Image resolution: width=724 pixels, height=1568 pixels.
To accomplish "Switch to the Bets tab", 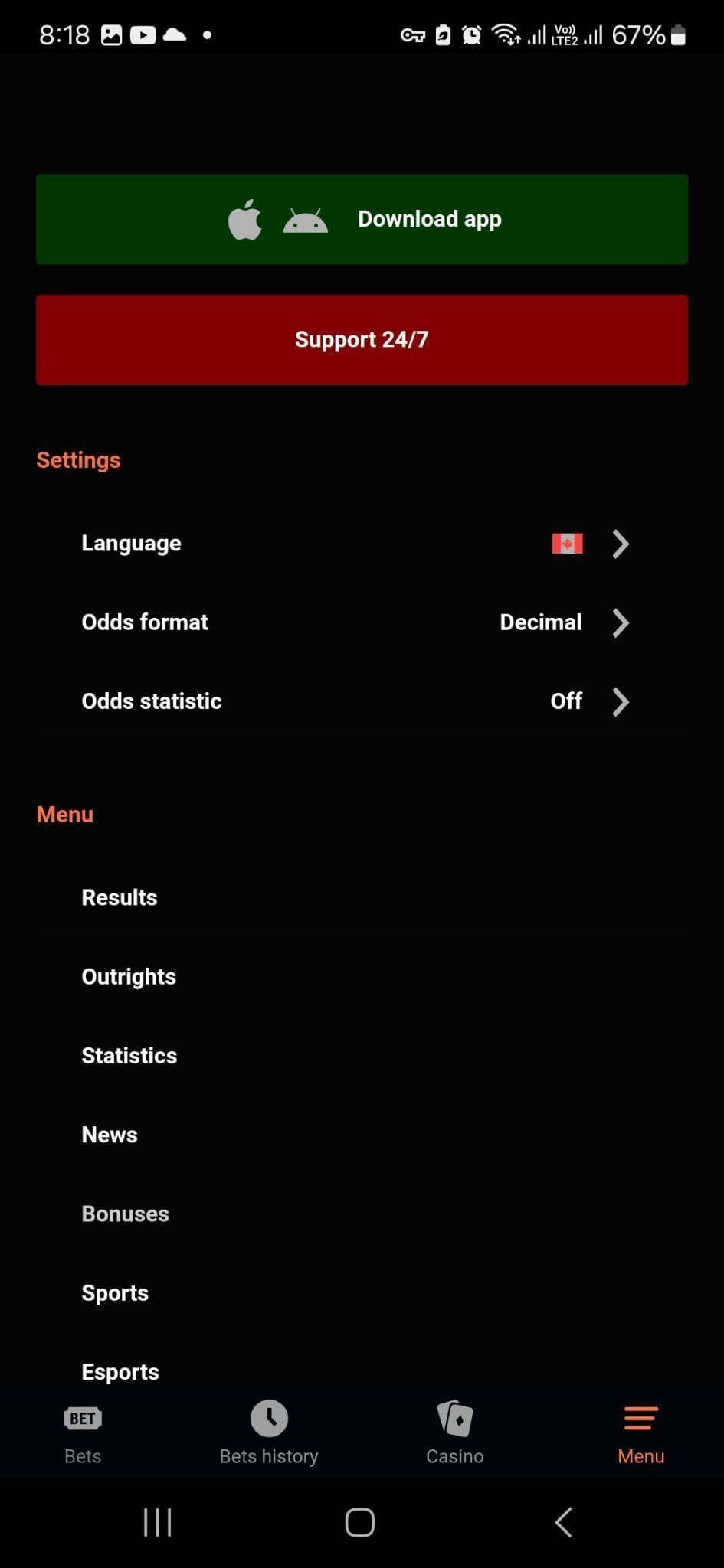I will 83,1433.
